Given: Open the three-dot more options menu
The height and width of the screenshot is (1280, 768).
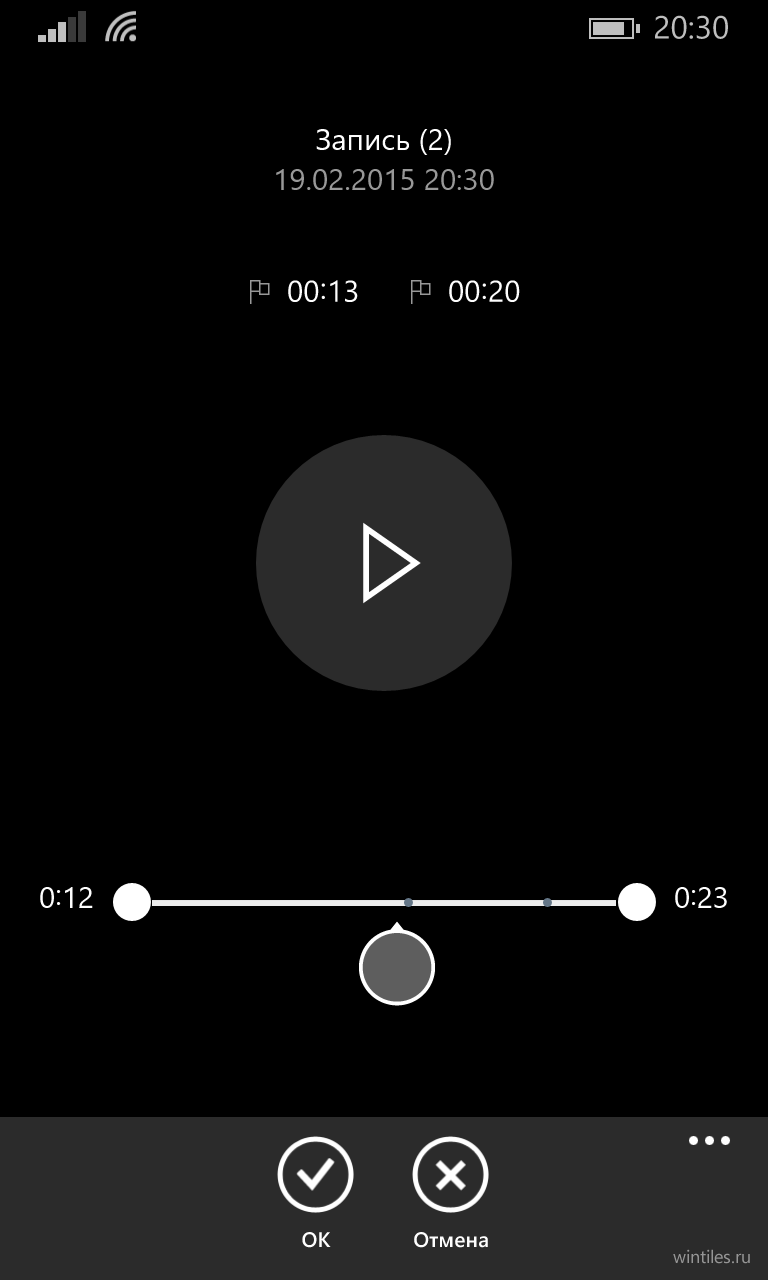Looking at the screenshot, I should 709,1141.
